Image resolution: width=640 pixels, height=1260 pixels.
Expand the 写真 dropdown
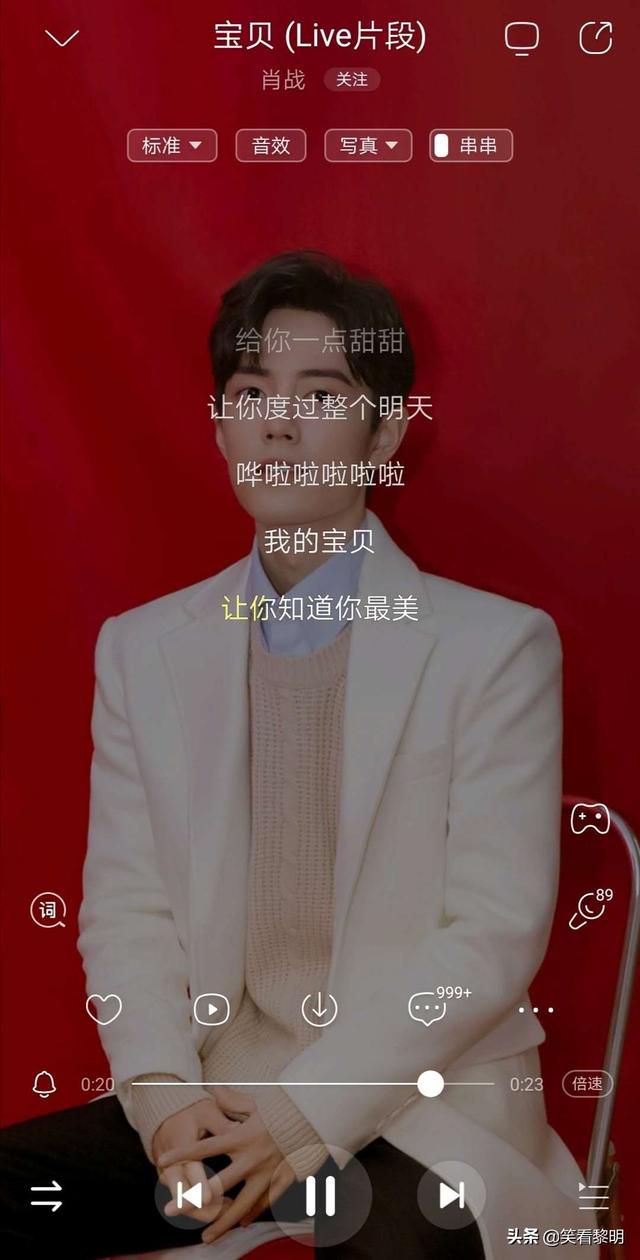tap(368, 146)
